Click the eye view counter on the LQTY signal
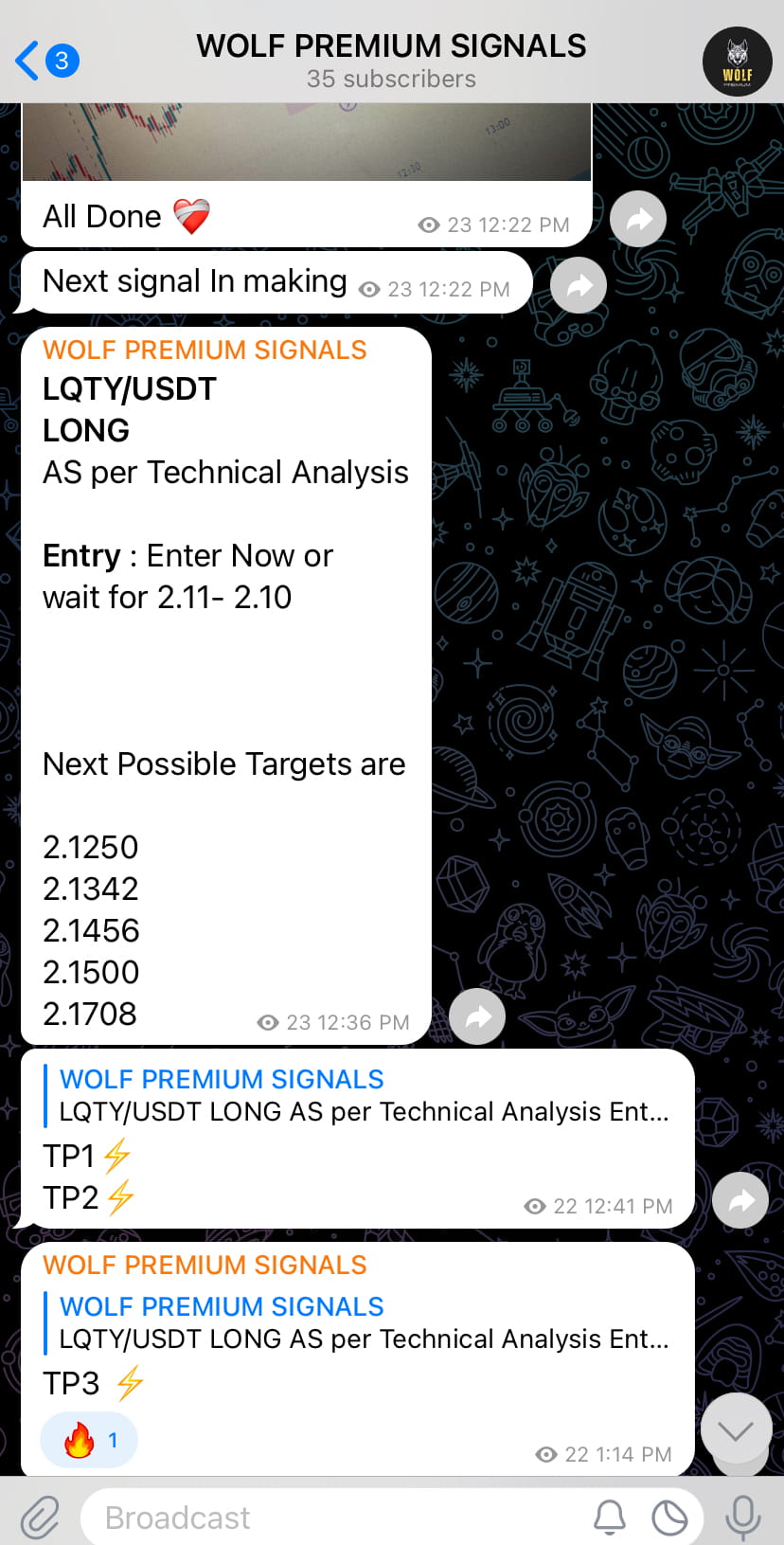The image size is (784, 1545). pyautogui.click(x=267, y=1022)
